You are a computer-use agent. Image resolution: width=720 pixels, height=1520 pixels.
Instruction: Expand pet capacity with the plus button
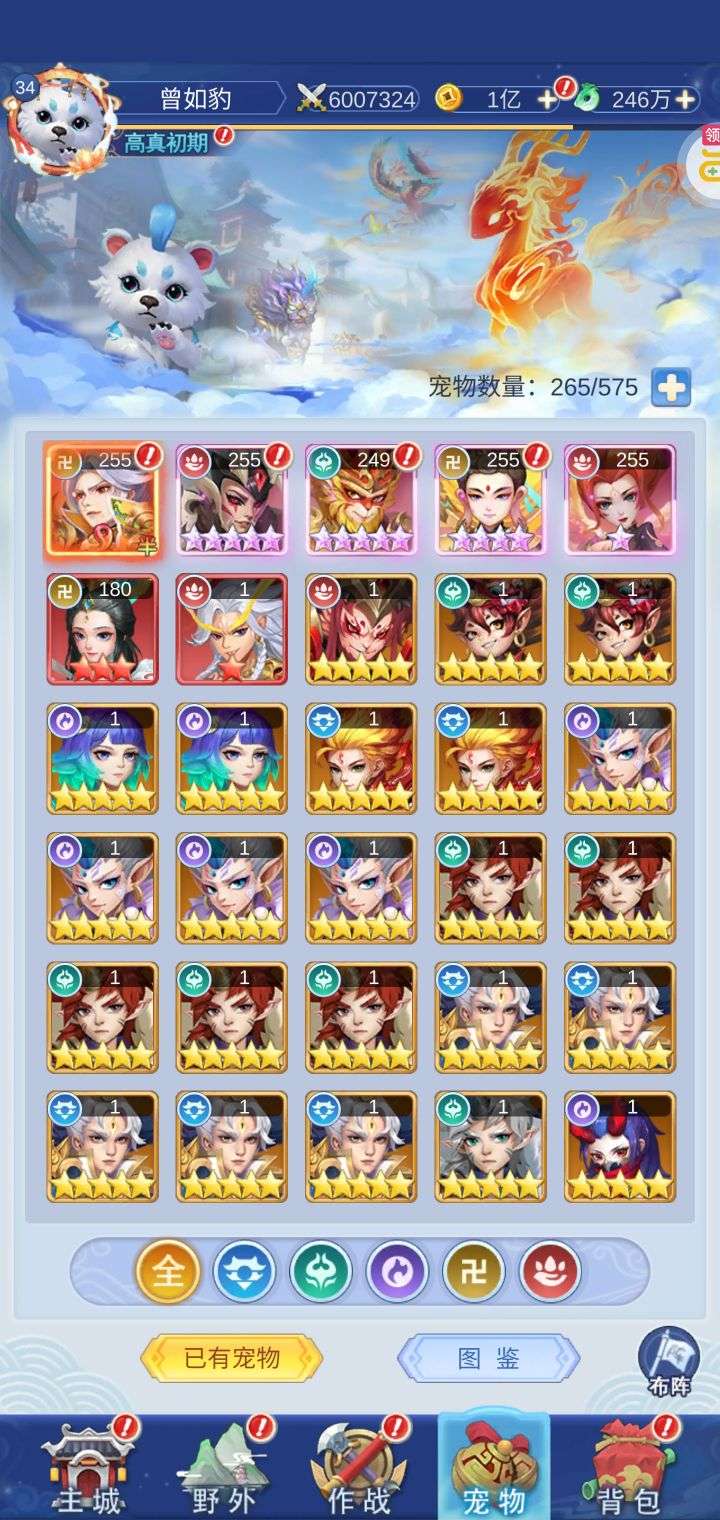point(671,387)
